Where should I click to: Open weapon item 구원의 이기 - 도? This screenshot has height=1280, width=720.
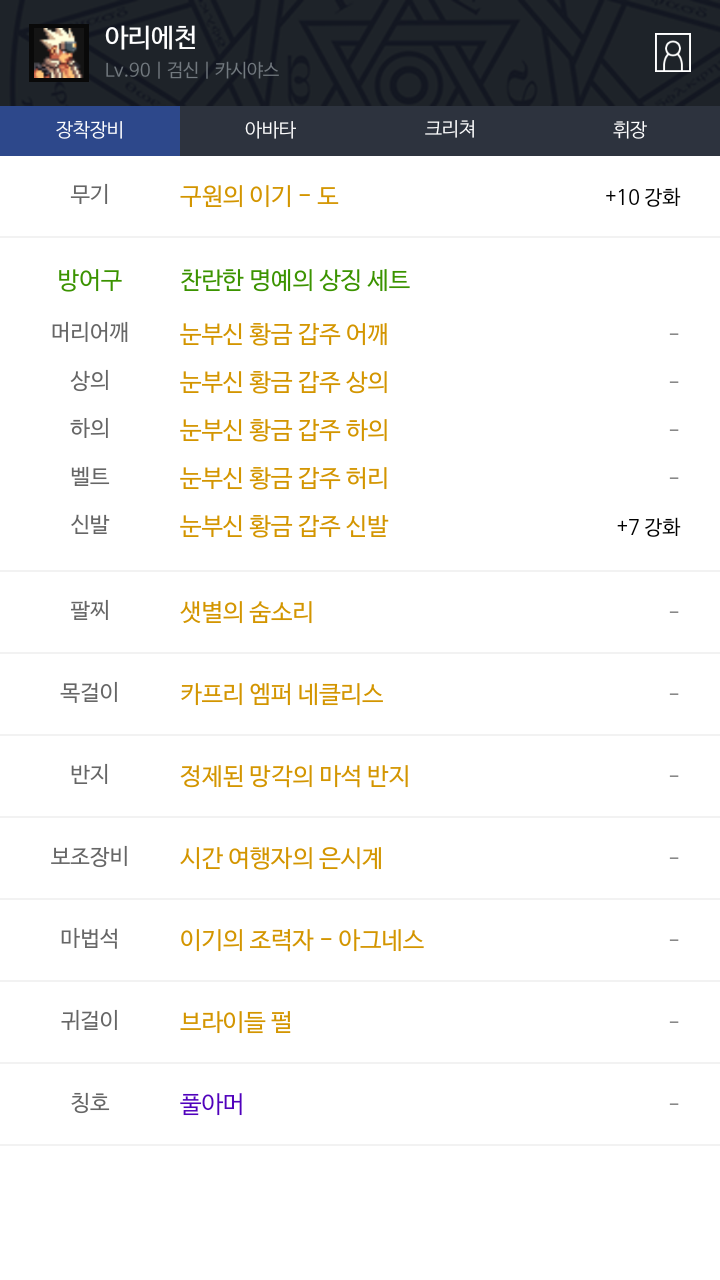259,196
